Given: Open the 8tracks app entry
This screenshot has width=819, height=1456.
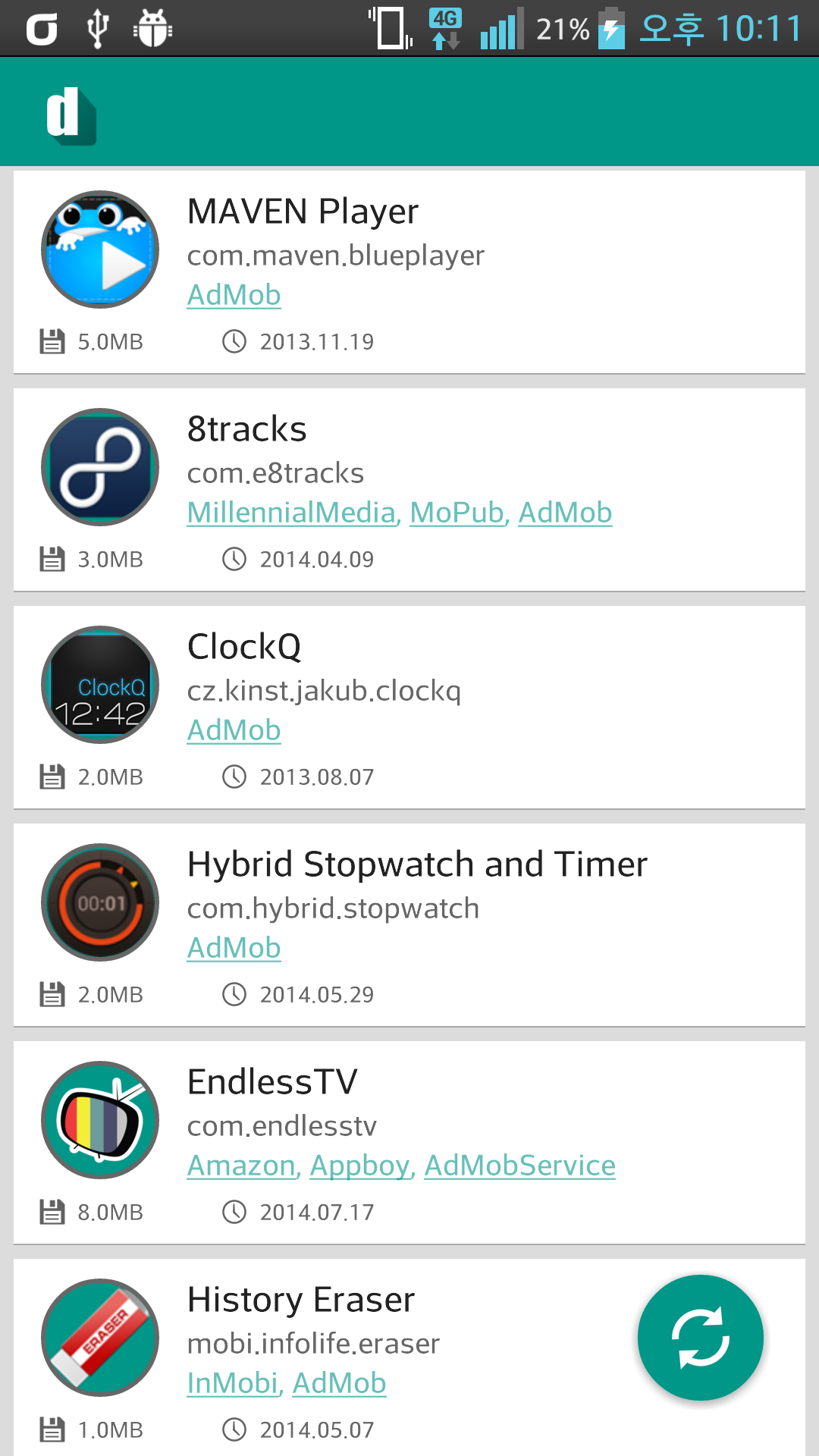Looking at the screenshot, I should tap(409, 490).
